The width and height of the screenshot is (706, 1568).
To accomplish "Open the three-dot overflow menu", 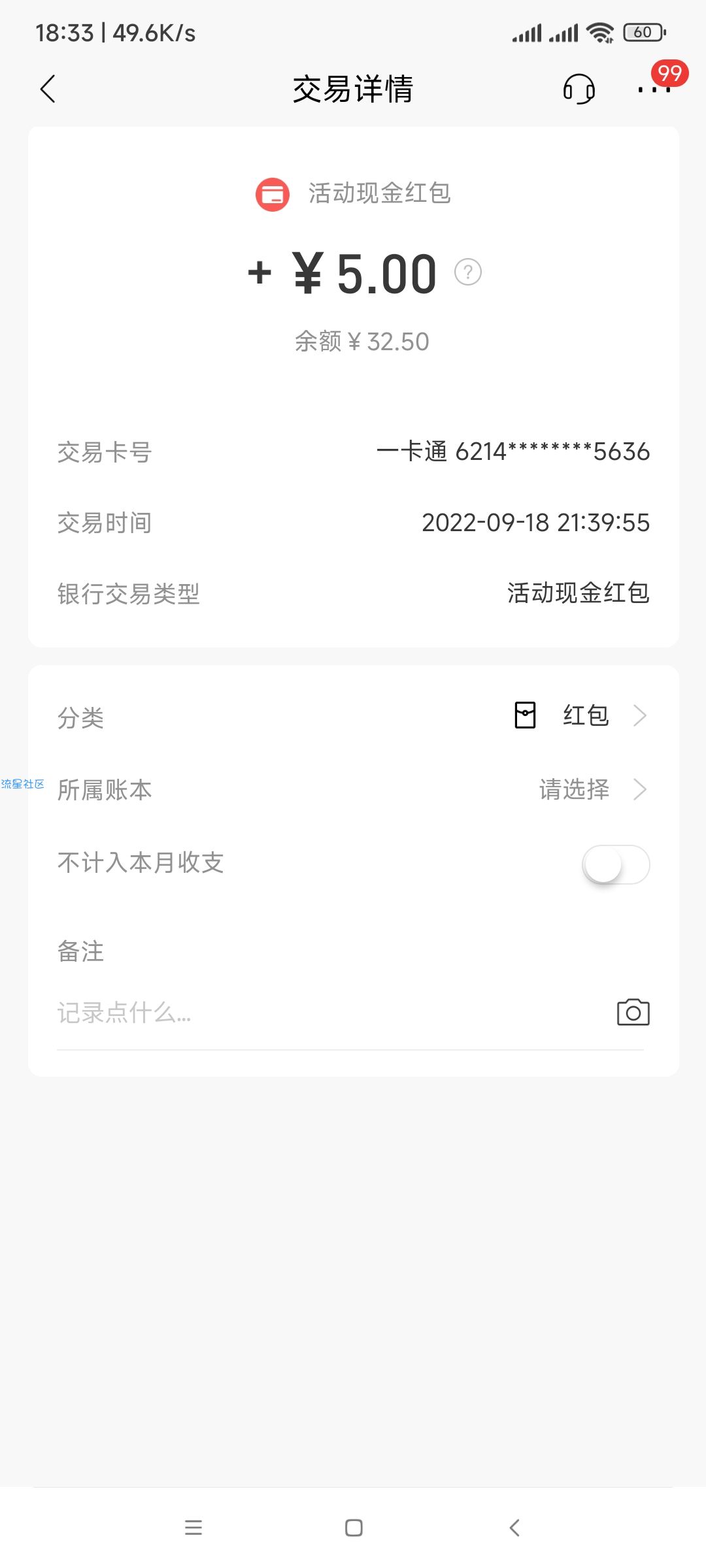I will [654, 89].
